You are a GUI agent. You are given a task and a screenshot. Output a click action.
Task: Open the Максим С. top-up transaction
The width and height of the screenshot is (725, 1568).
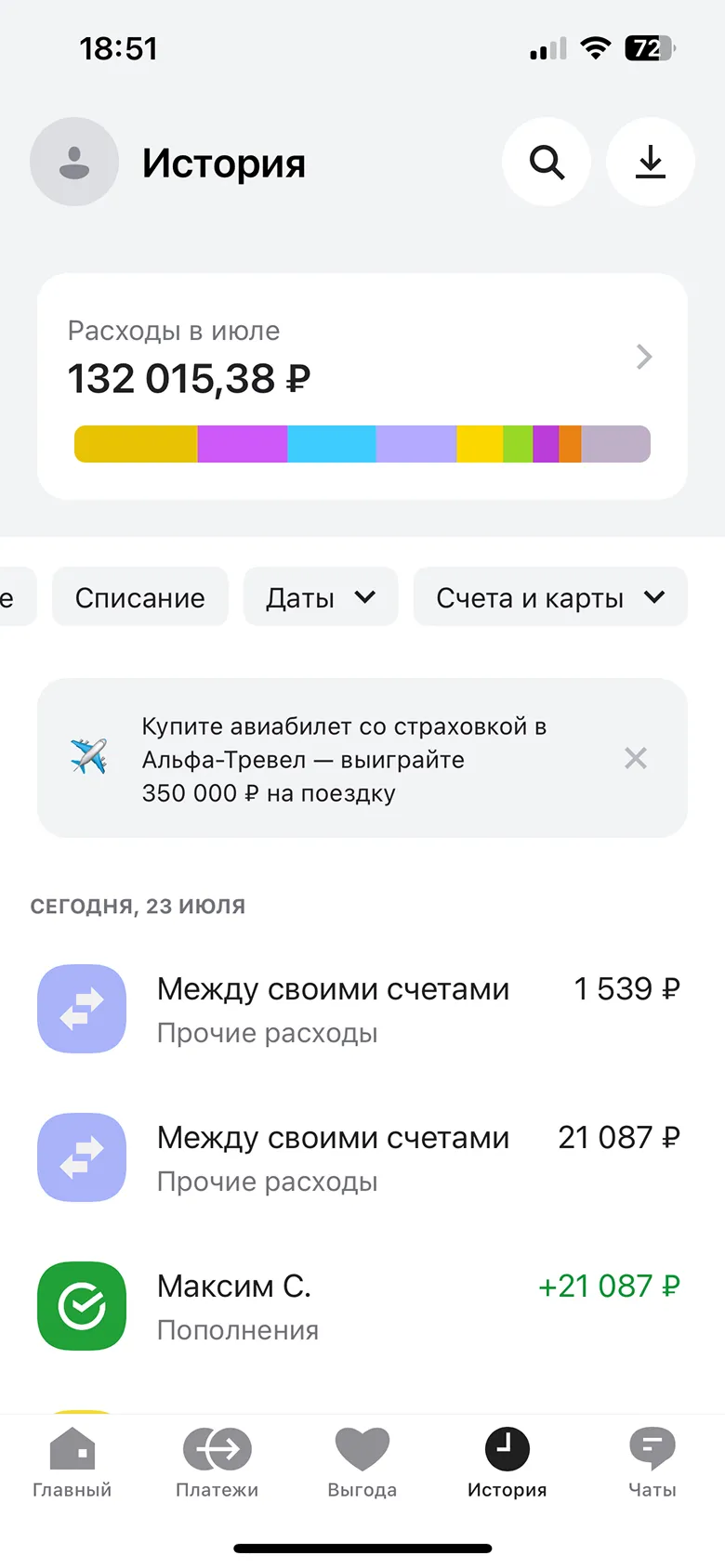click(362, 1306)
